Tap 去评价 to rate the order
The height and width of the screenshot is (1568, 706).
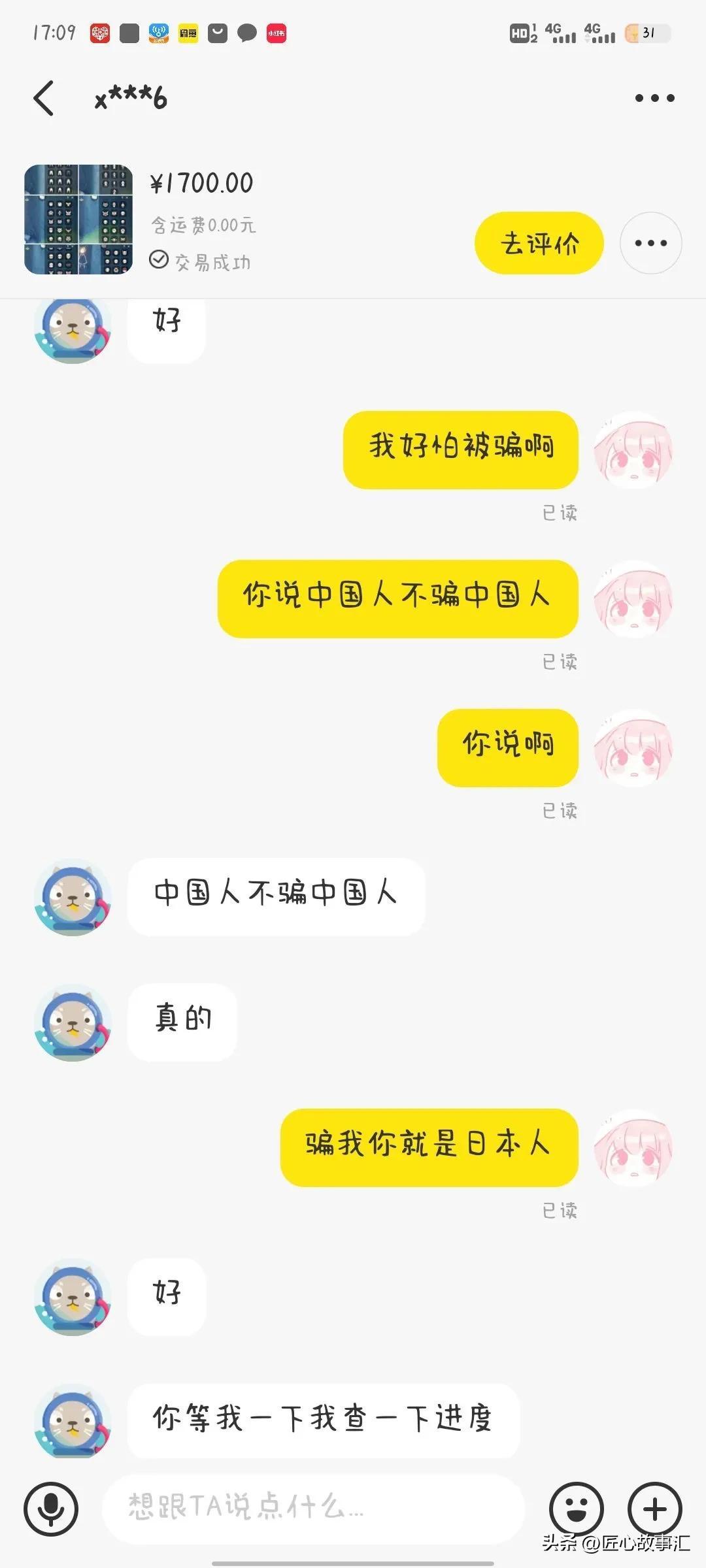click(539, 243)
